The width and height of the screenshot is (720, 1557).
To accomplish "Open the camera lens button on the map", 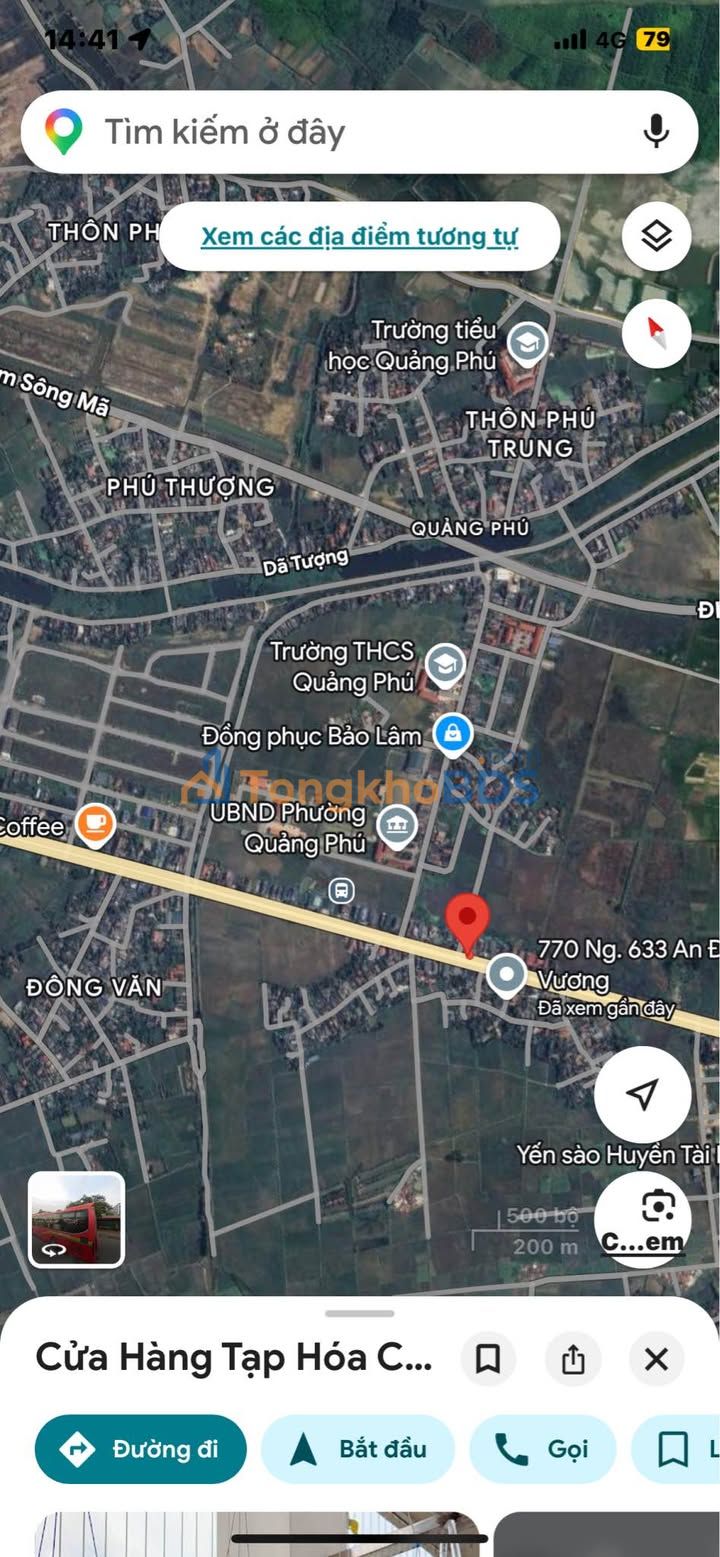I will pos(656,1216).
